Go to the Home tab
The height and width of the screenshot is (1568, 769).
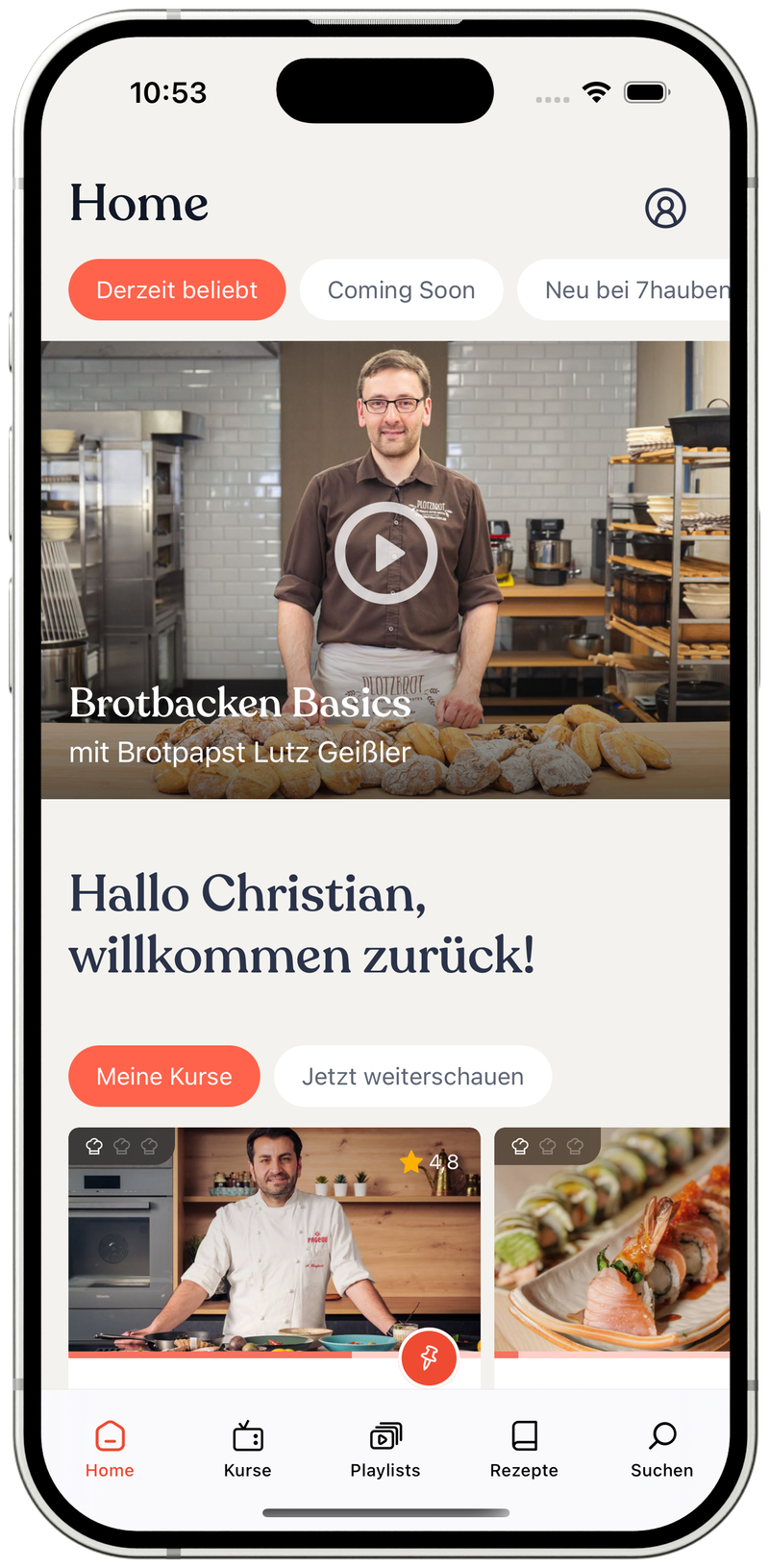110,1449
